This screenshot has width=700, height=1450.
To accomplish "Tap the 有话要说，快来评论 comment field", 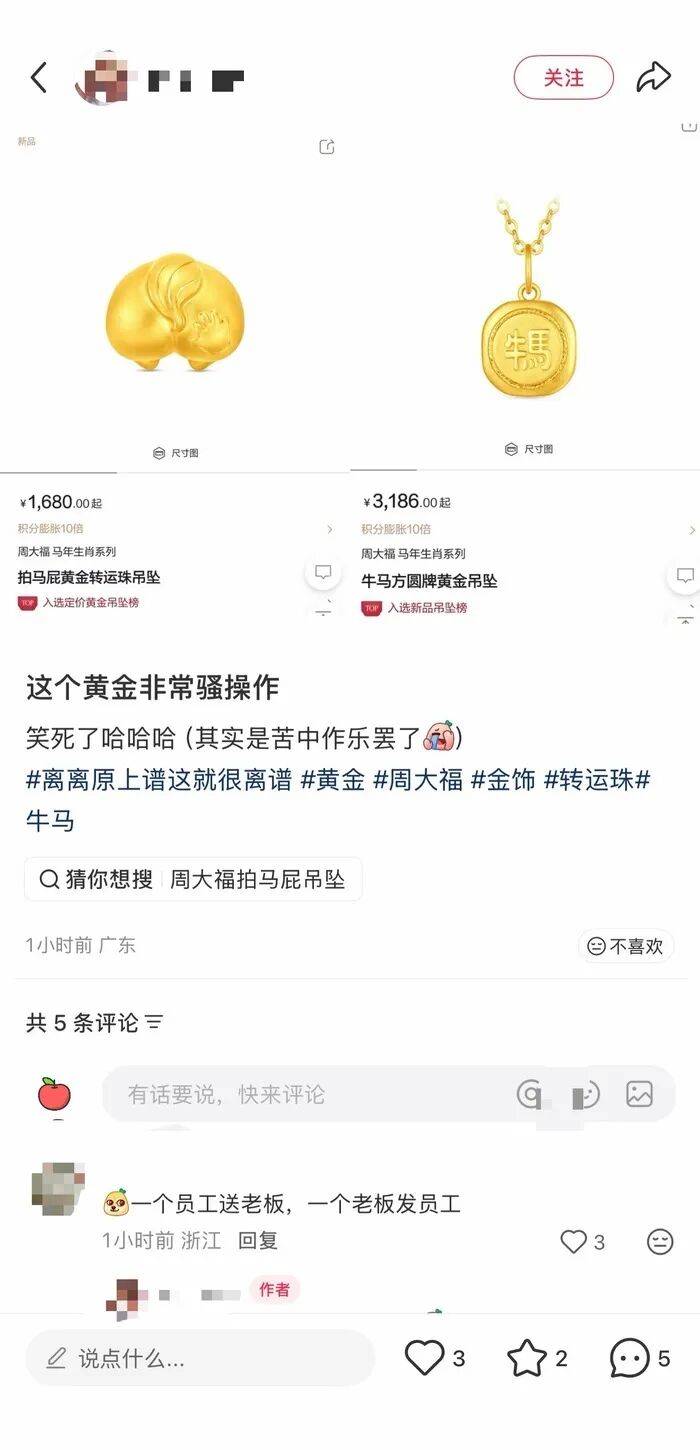I will 300,1094.
